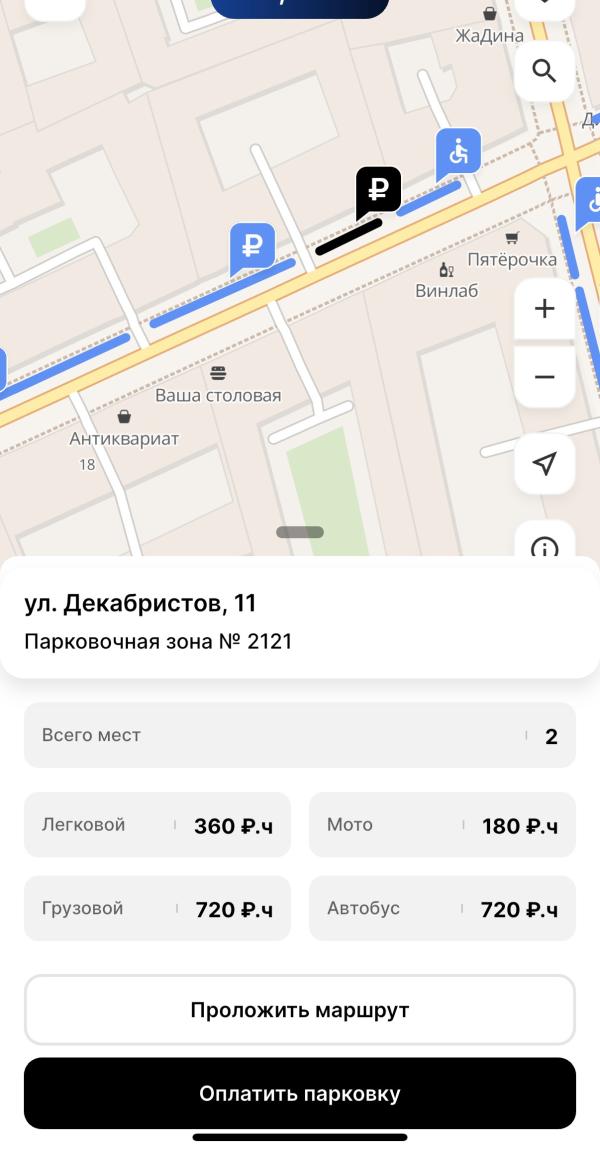The image size is (600, 1152).
Task: Select the black selected parking marker
Action: (x=378, y=190)
